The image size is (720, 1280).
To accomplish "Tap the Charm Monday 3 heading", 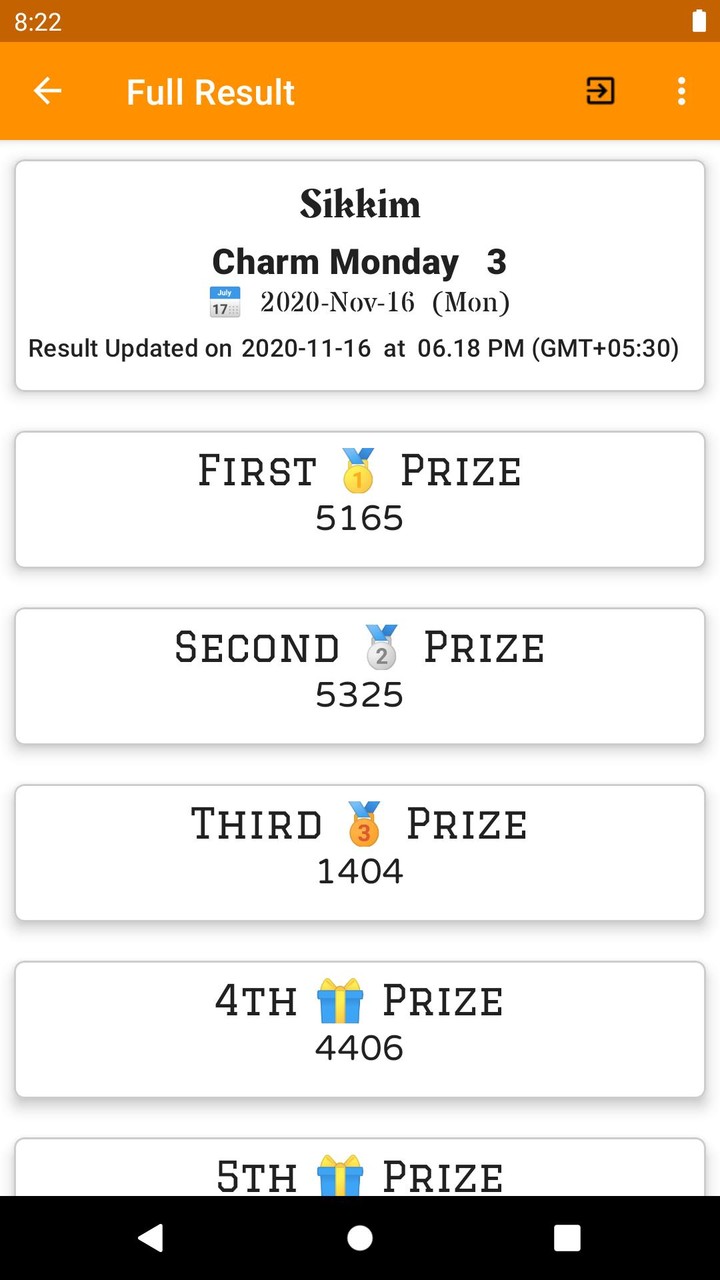I will pyautogui.click(x=358, y=262).
